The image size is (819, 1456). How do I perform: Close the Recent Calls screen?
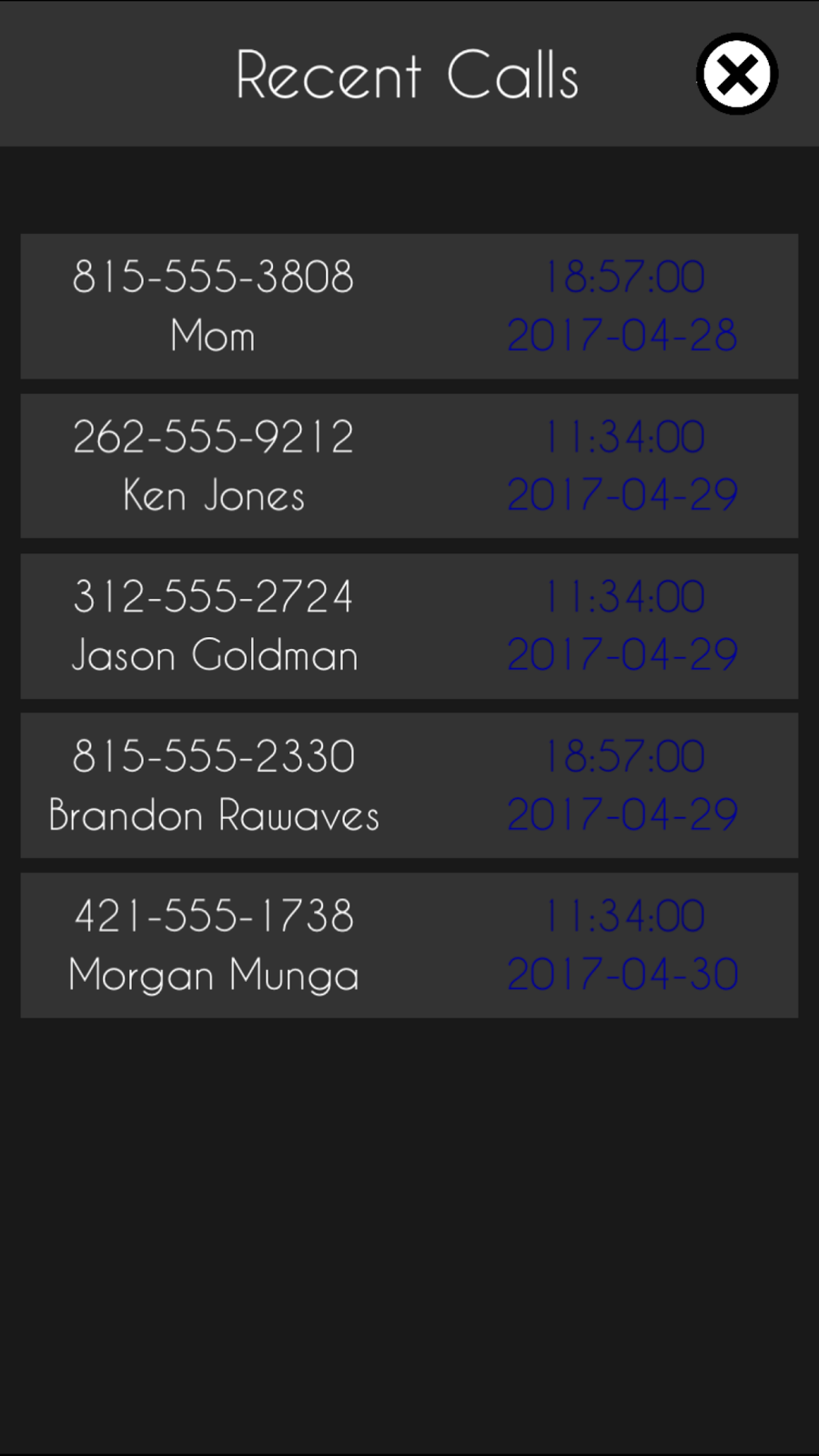point(737,74)
